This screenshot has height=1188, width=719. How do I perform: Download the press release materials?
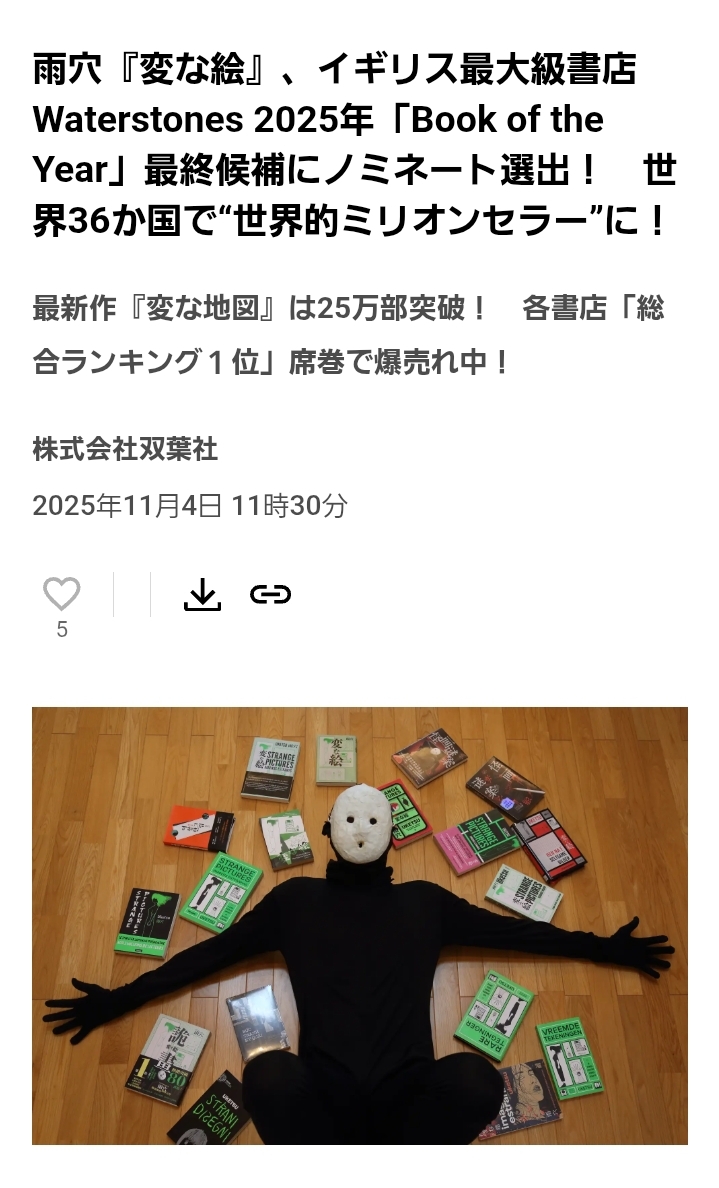(x=202, y=595)
